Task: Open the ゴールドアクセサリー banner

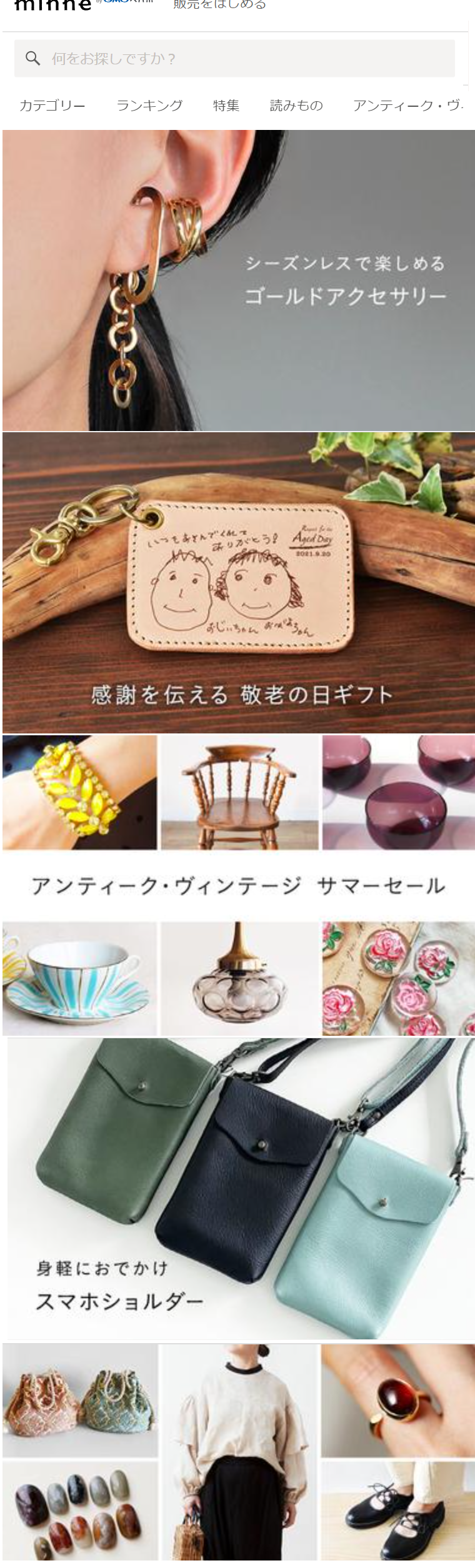Action: (238, 280)
